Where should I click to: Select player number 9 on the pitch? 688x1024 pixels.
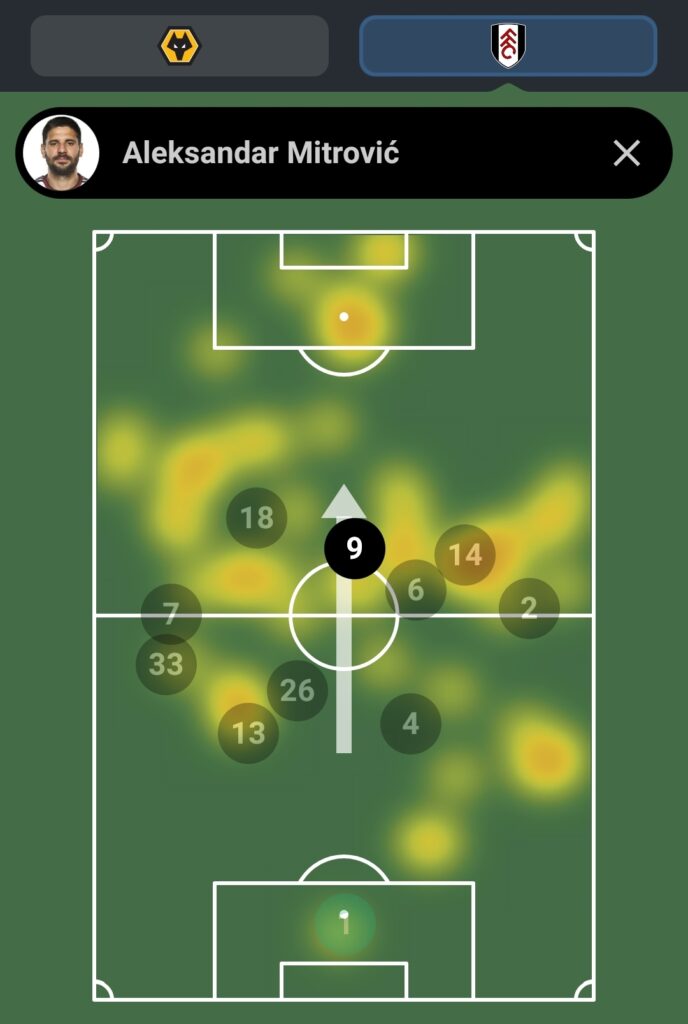point(354,549)
